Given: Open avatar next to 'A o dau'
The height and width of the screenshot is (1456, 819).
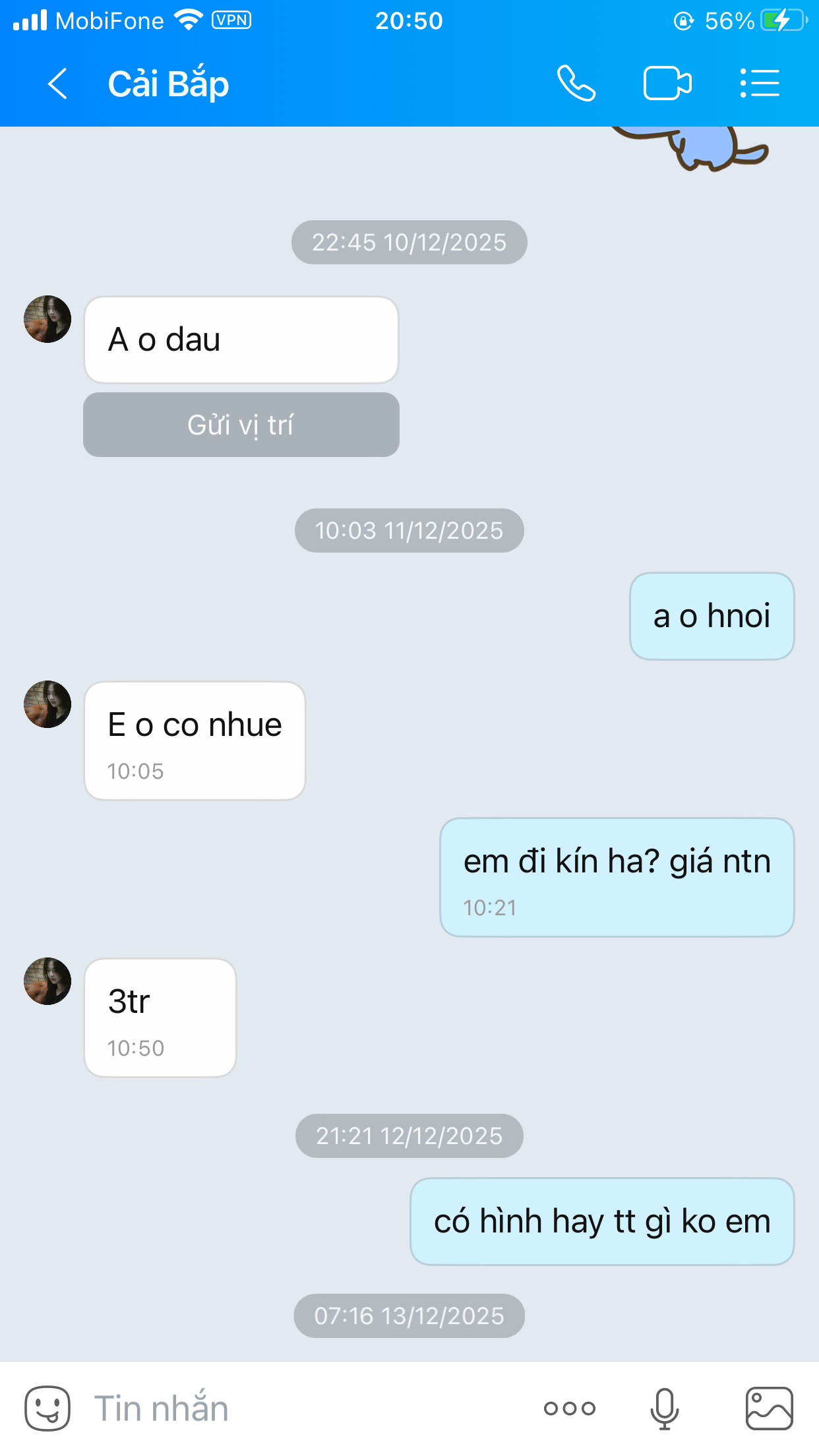Looking at the screenshot, I should coord(47,319).
